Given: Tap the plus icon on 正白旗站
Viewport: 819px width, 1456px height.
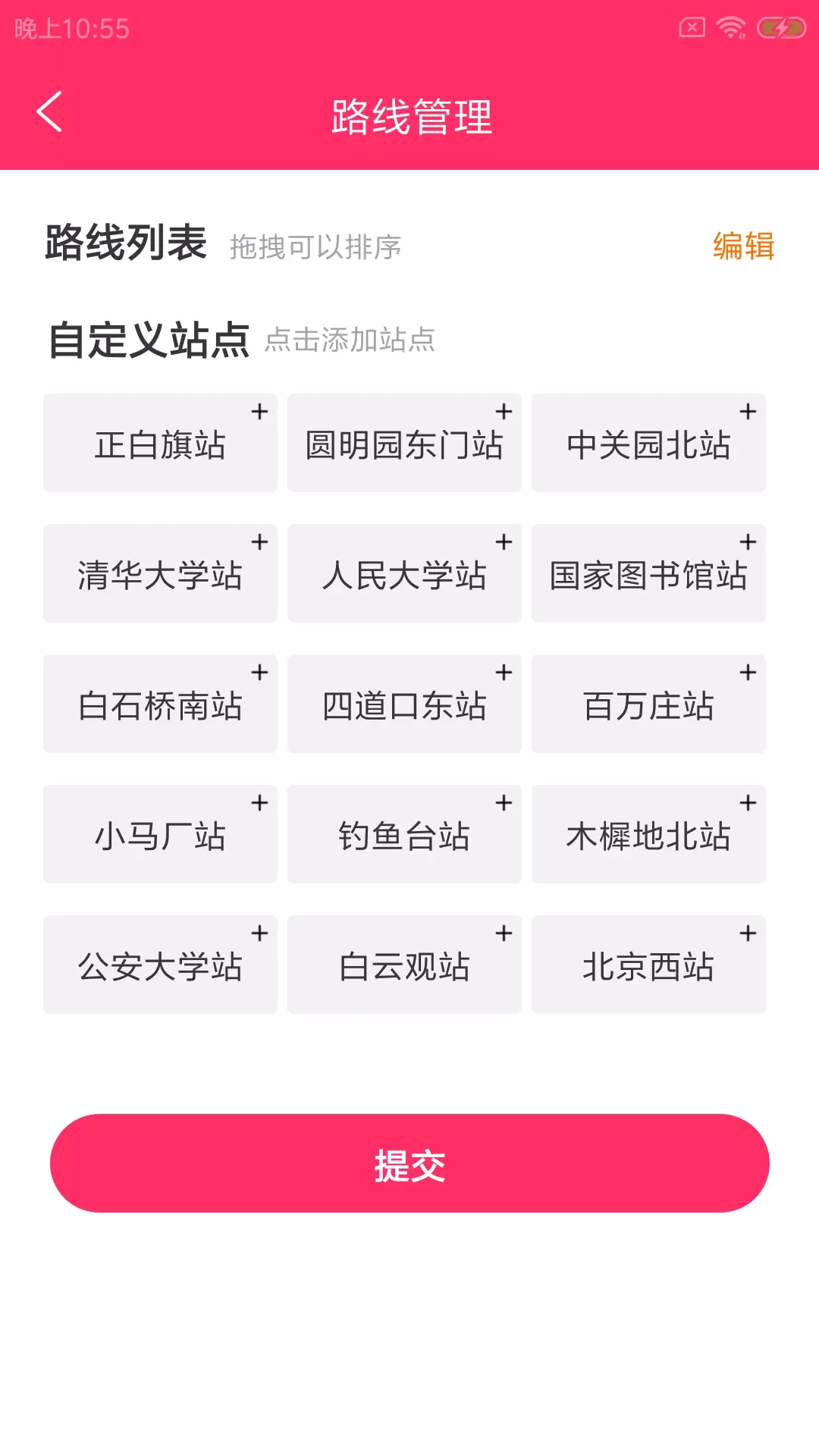Looking at the screenshot, I should [260, 413].
